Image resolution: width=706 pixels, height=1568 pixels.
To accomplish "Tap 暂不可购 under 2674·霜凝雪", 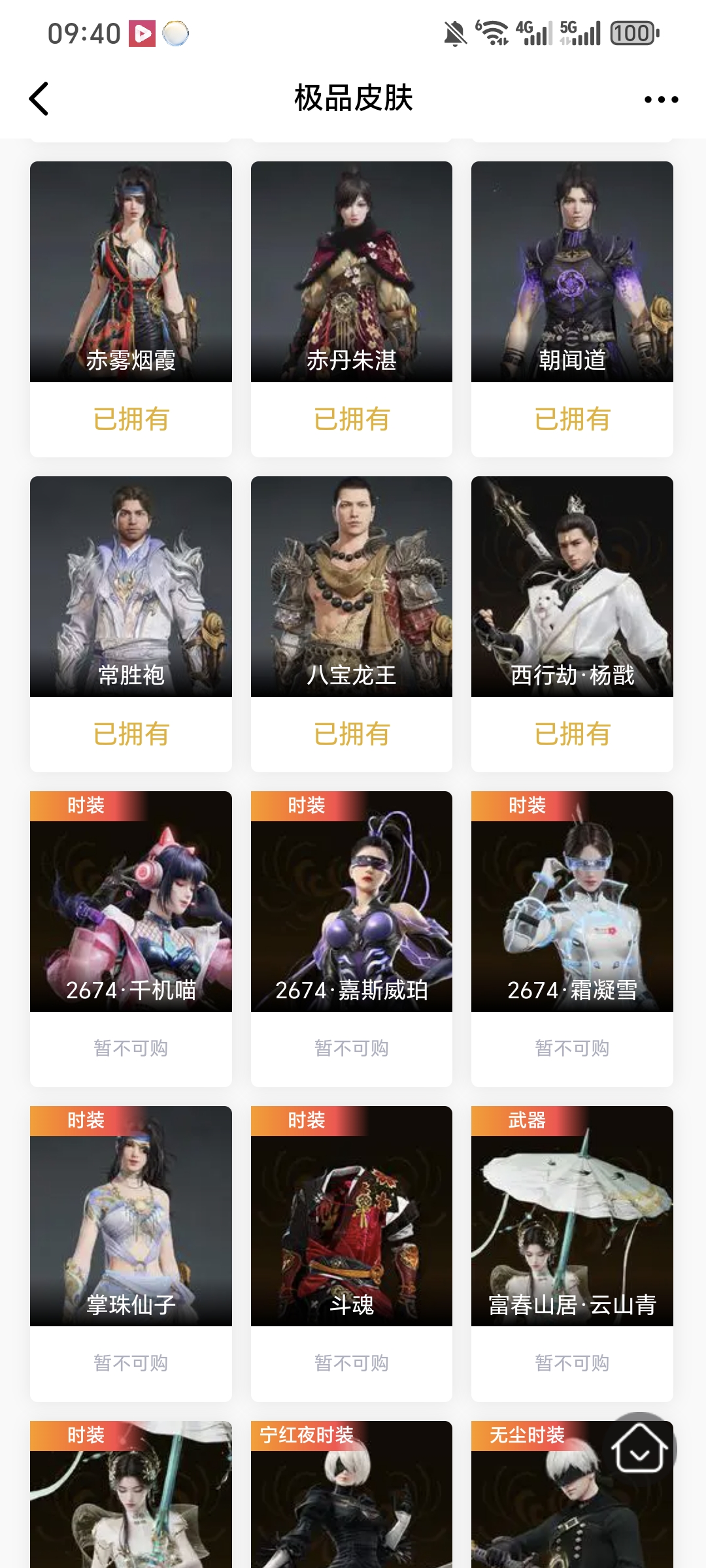I will [x=572, y=1047].
